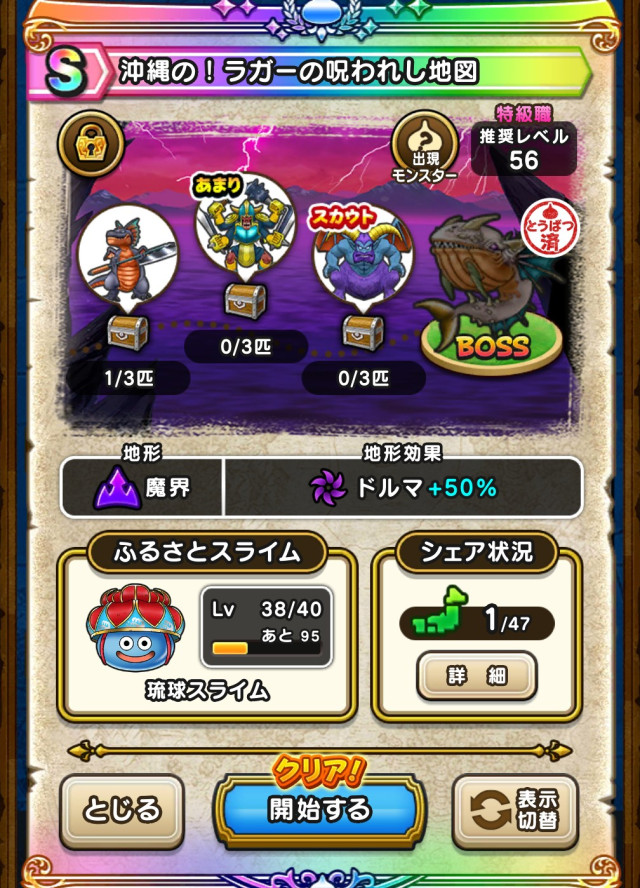Tap 詳細 under シェア状況

pyautogui.click(x=476, y=676)
